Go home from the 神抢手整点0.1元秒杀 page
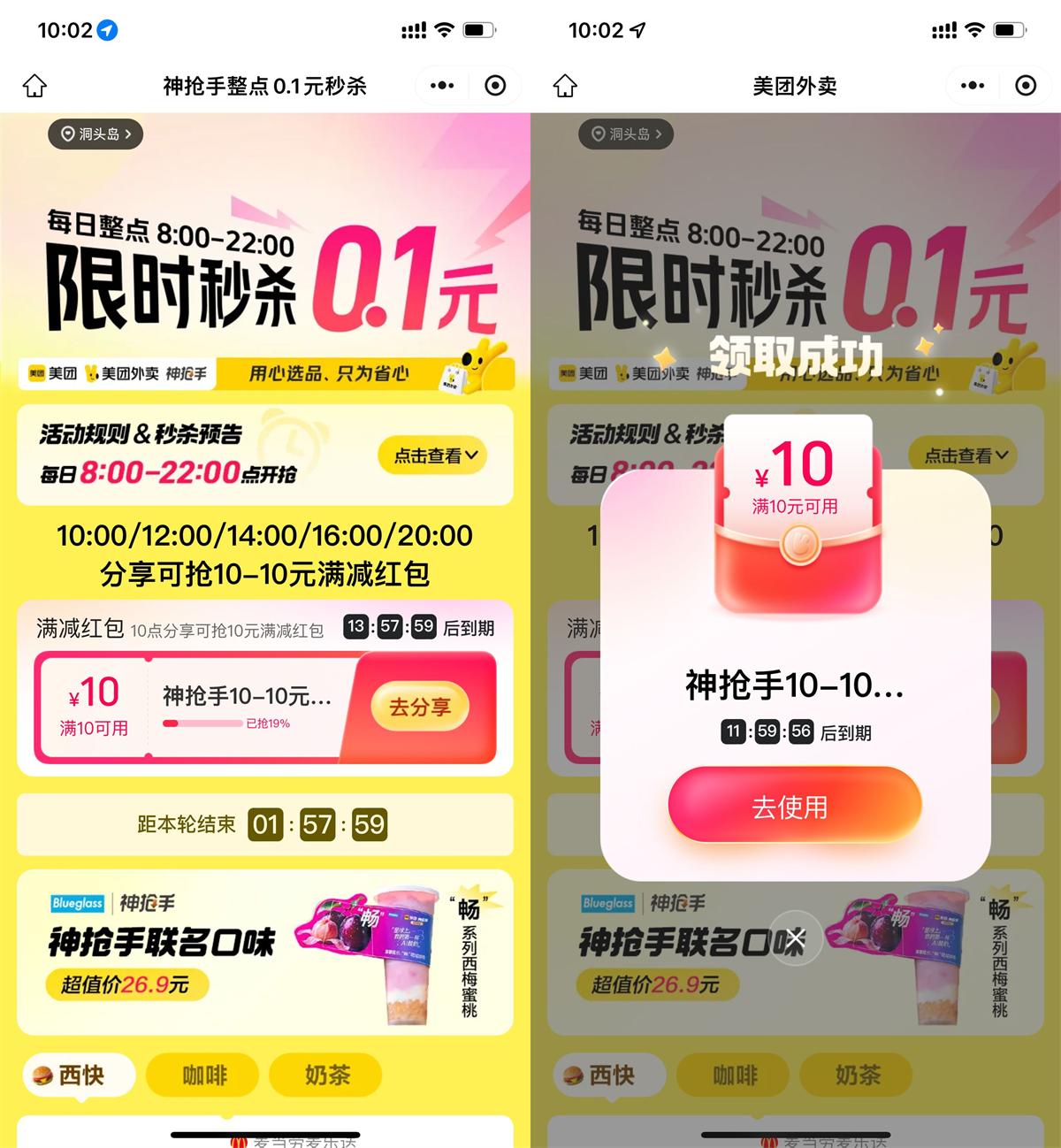Image resolution: width=1061 pixels, height=1148 pixels. pos(34,86)
